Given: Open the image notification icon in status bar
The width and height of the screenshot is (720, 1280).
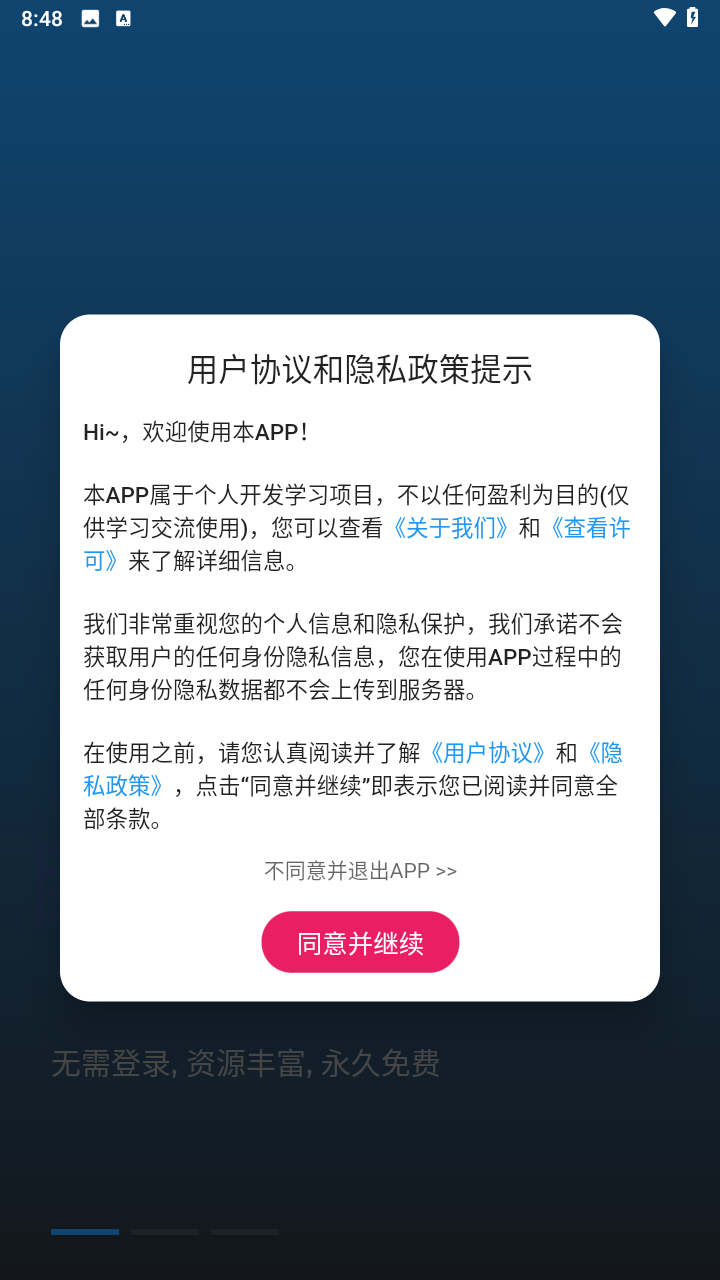Looking at the screenshot, I should (90, 18).
